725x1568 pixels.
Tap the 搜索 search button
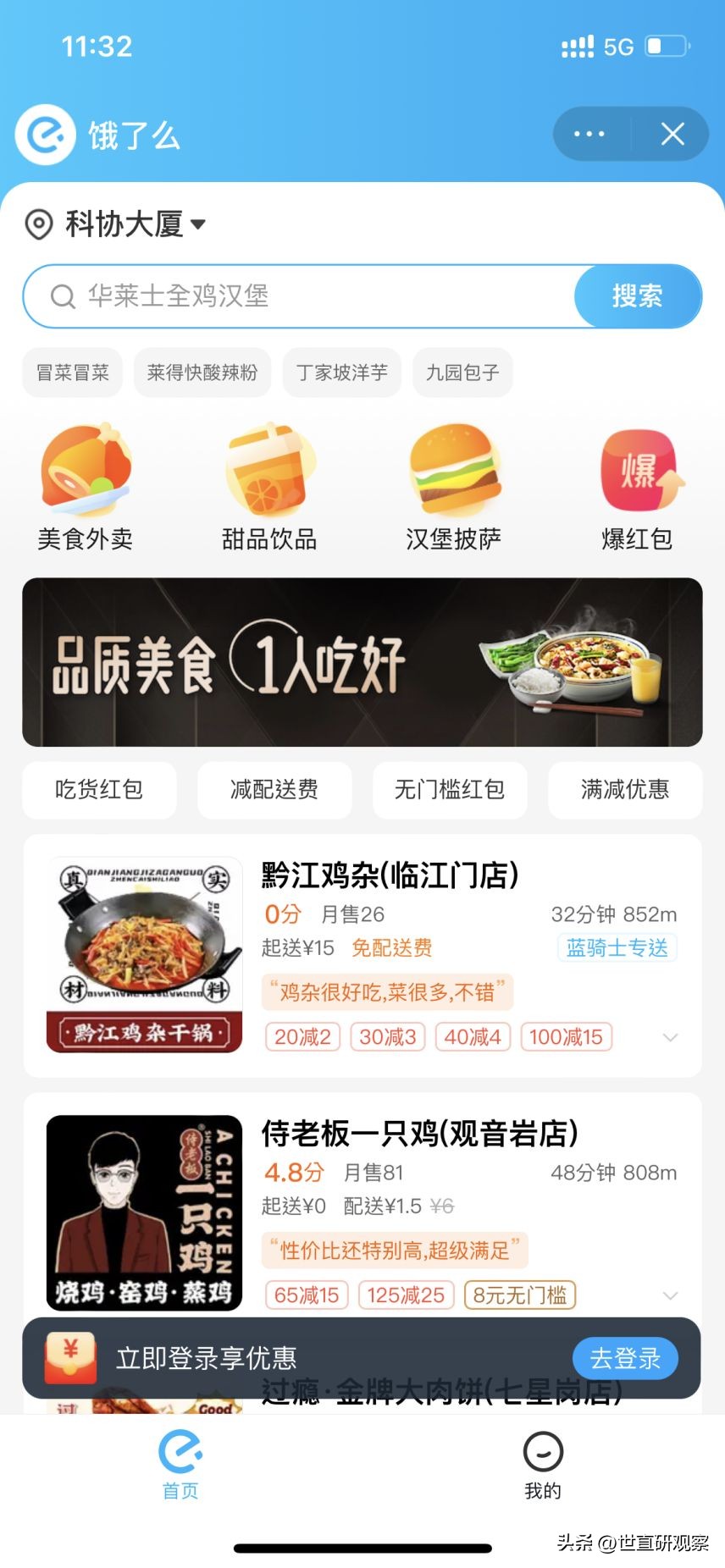click(637, 296)
